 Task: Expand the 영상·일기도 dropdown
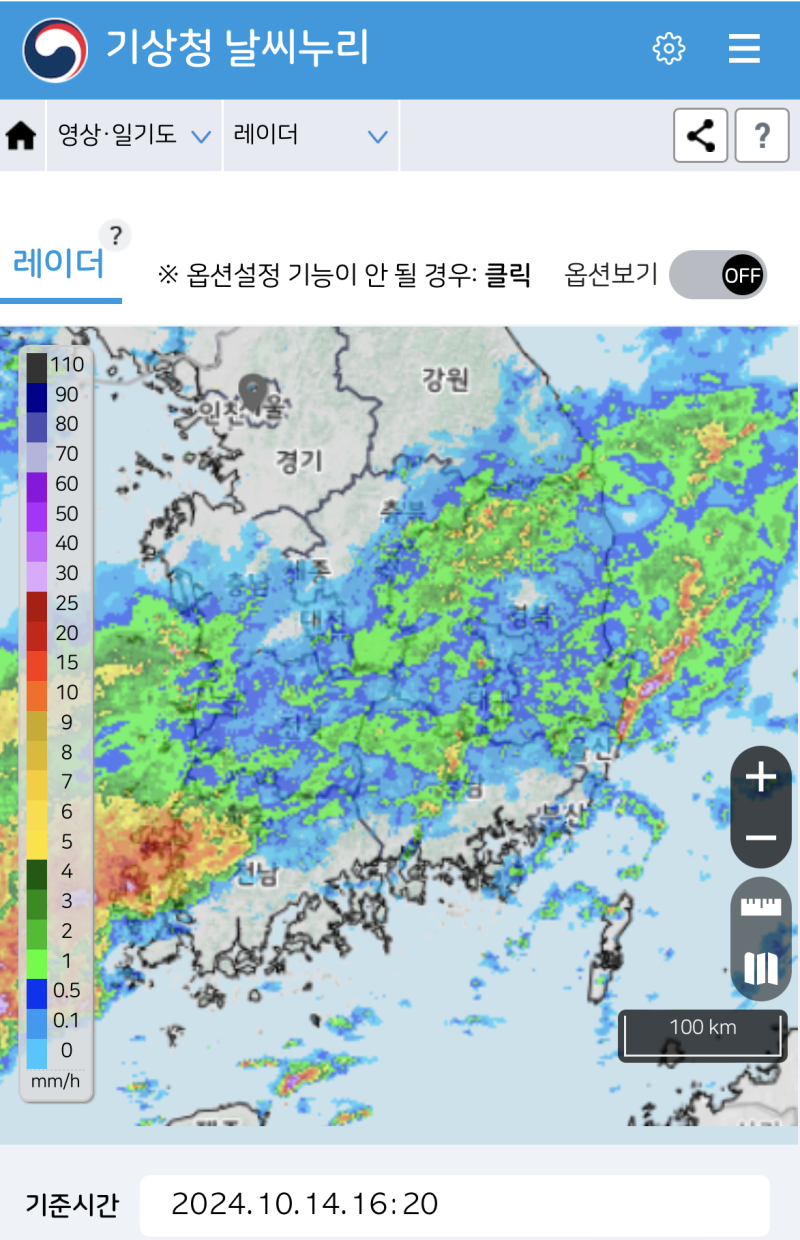(134, 136)
